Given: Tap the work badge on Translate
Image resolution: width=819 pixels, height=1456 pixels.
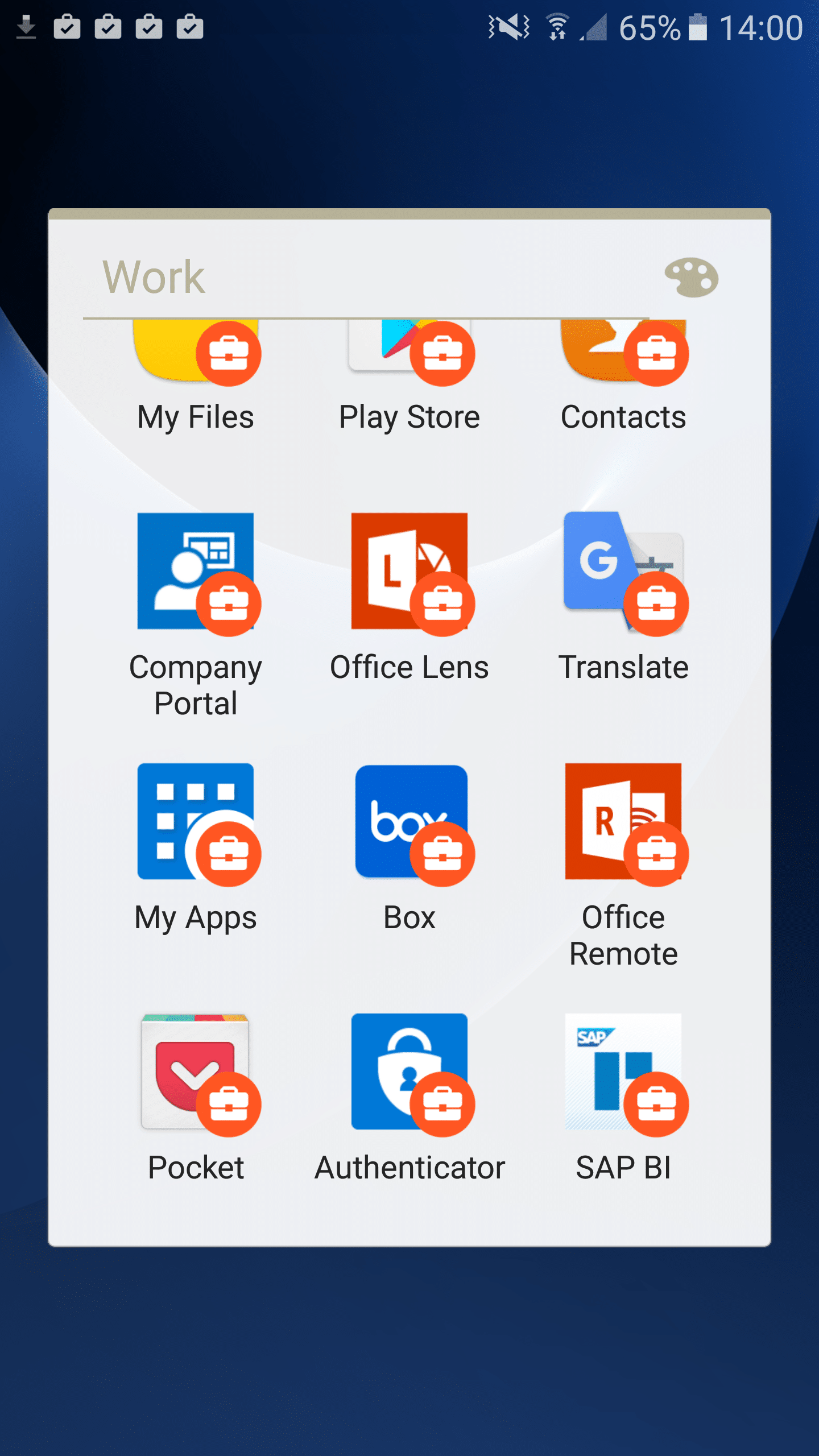Looking at the screenshot, I should (x=657, y=605).
